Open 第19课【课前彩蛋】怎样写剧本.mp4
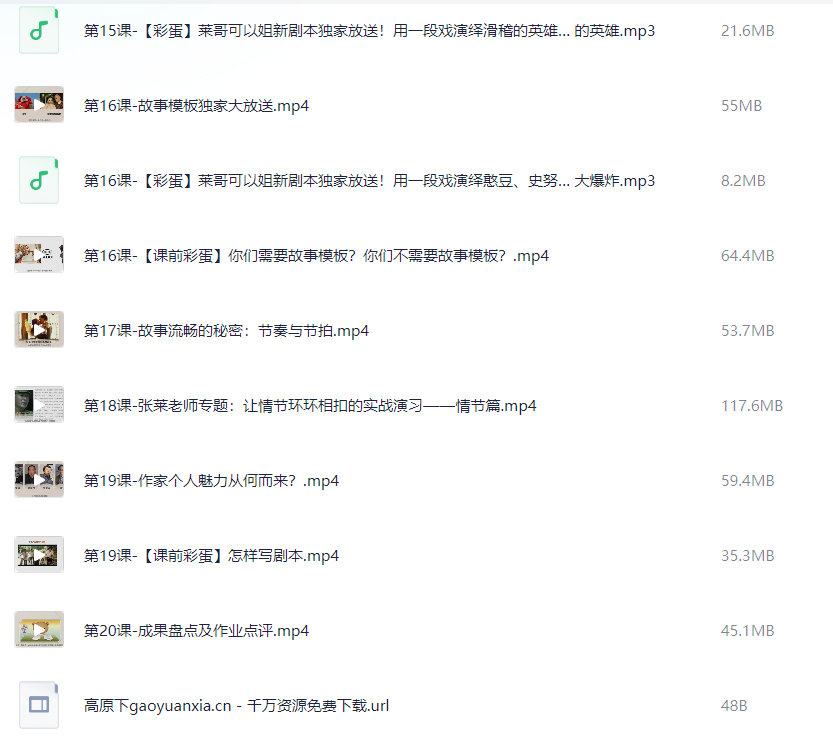This screenshot has height=741, width=833. tap(211, 556)
